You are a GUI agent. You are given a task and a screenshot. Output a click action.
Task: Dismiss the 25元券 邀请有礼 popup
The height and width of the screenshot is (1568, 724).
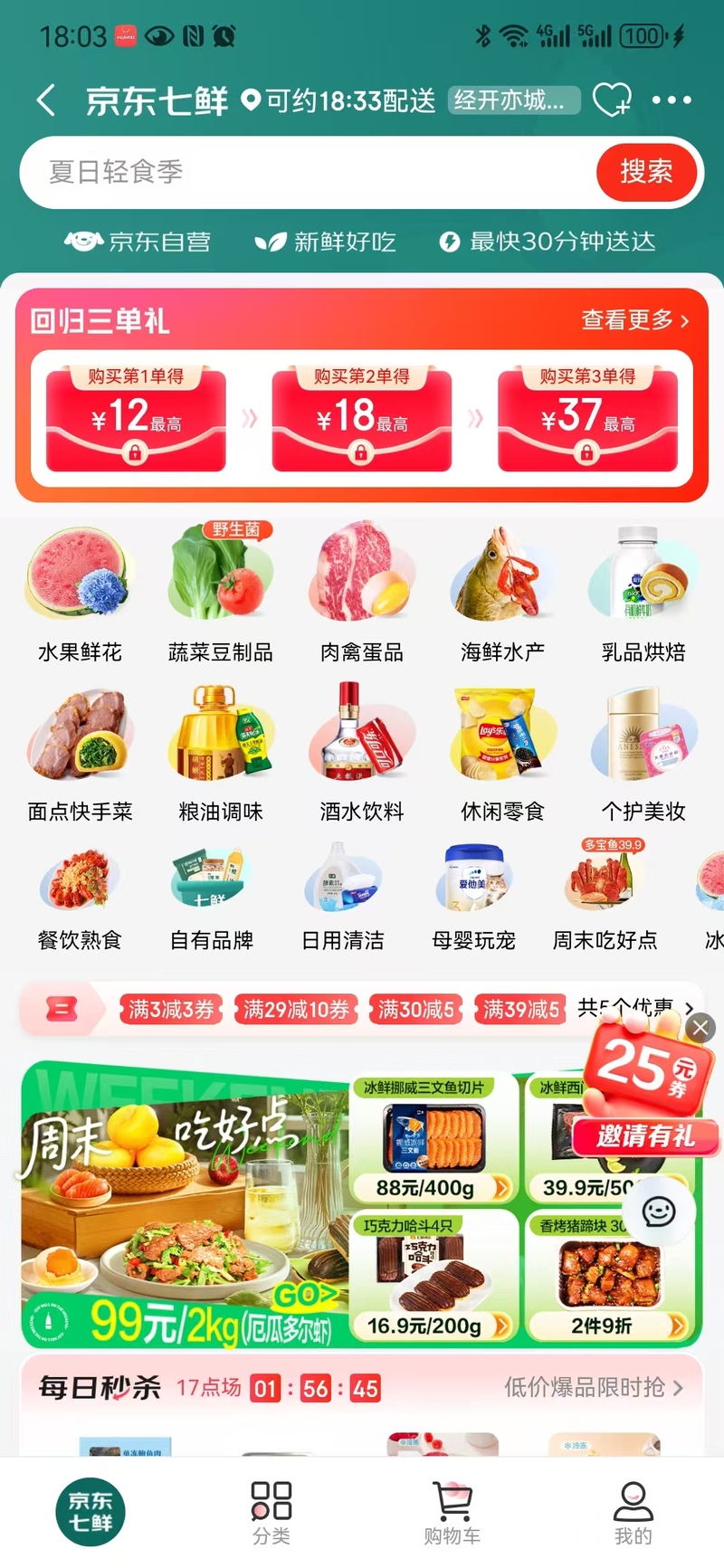700,1028
